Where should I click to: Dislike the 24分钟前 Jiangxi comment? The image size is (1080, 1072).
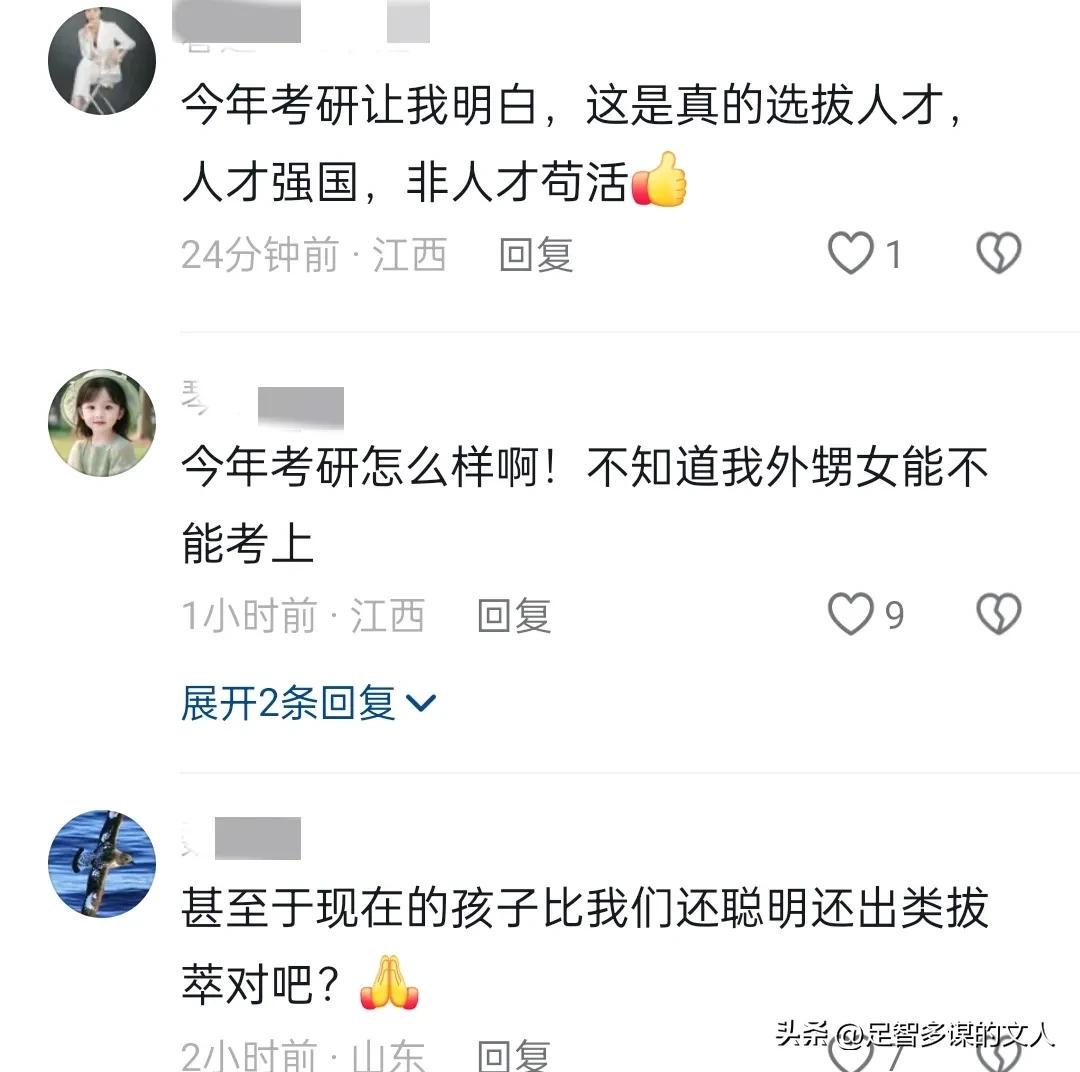click(x=998, y=254)
